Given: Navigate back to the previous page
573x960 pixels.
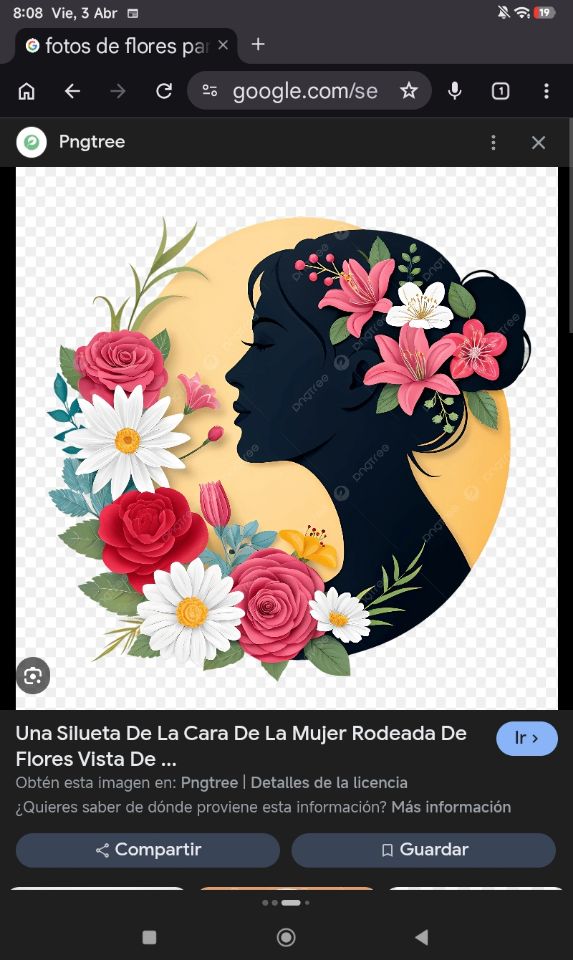Looking at the screenshot, I should pos(72,91).
